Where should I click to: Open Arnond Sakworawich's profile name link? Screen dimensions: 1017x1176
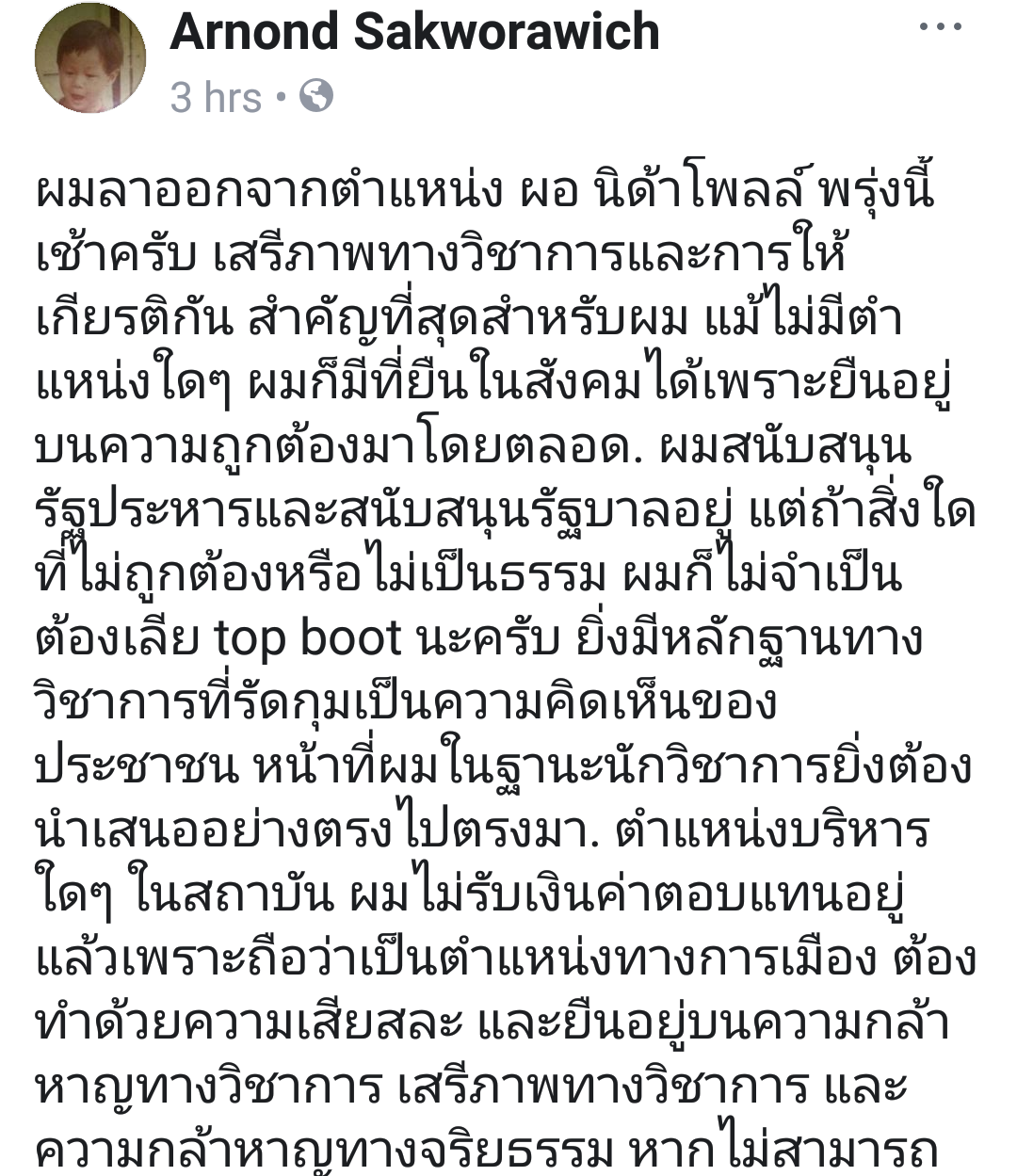coord(414,31)
